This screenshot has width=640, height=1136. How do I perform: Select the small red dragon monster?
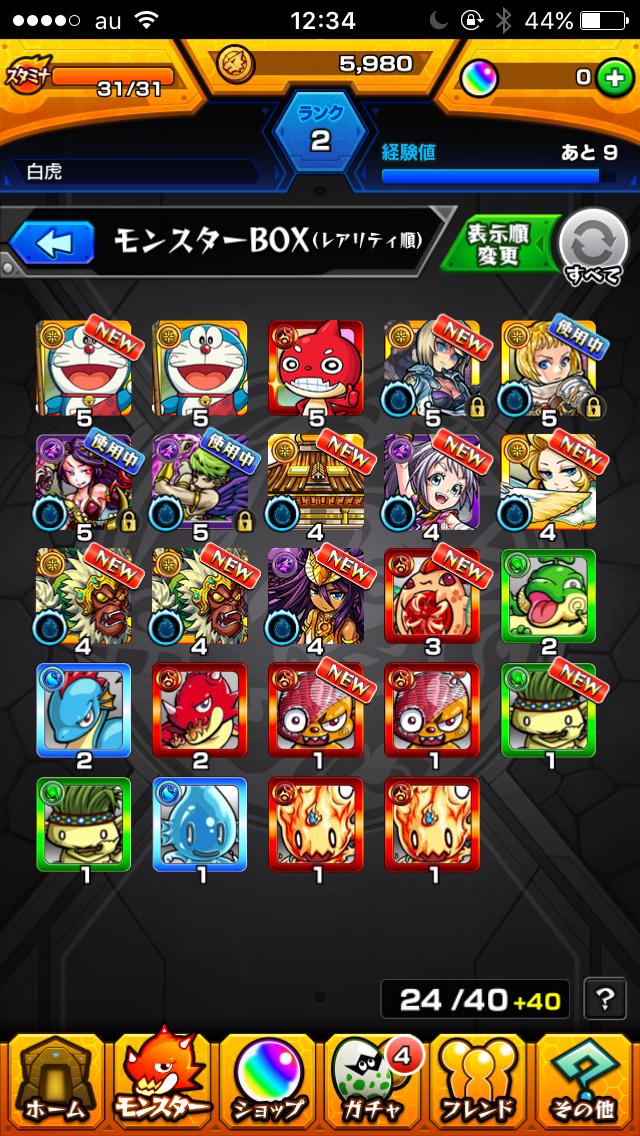tap(200, 710)
